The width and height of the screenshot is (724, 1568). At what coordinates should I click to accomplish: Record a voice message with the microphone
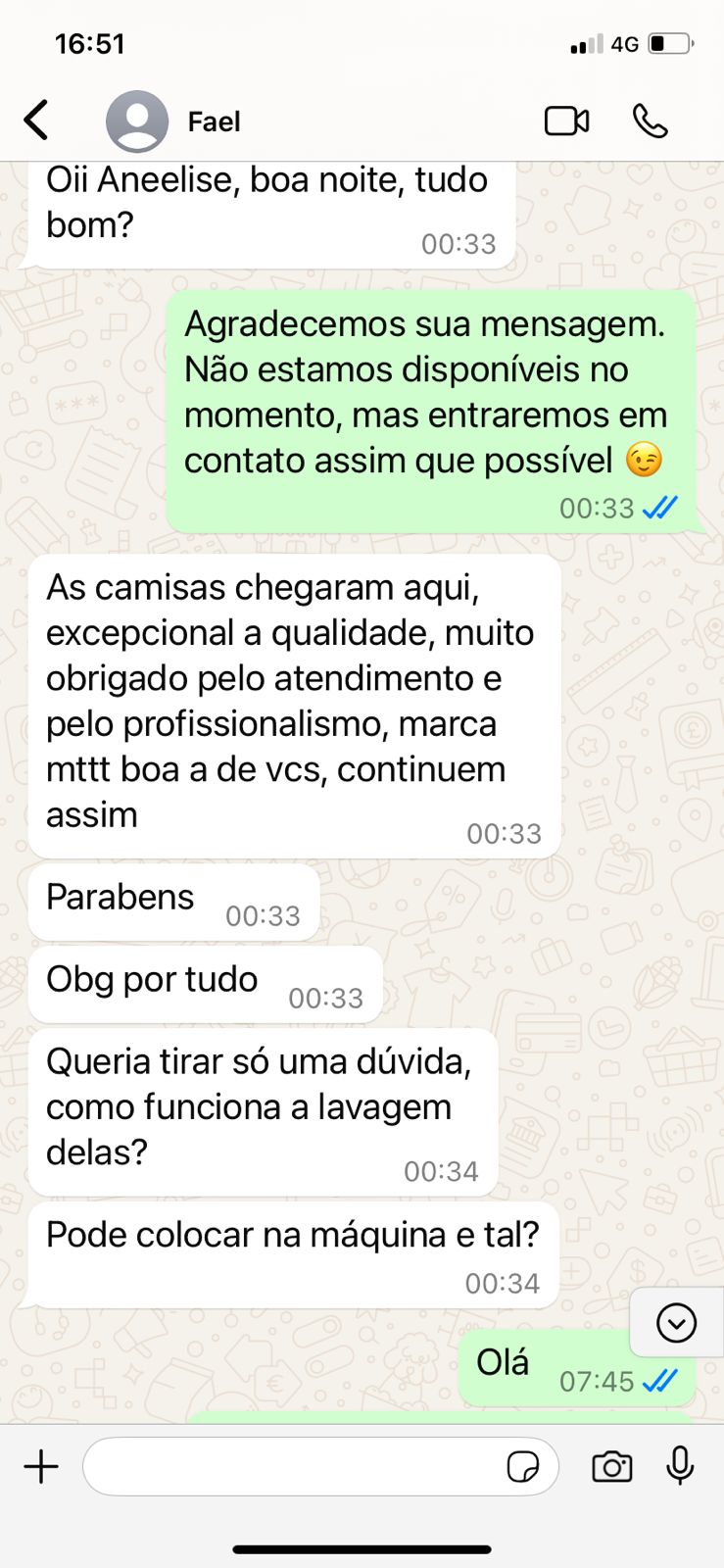pyautogui.click(x=680, y=1467)
